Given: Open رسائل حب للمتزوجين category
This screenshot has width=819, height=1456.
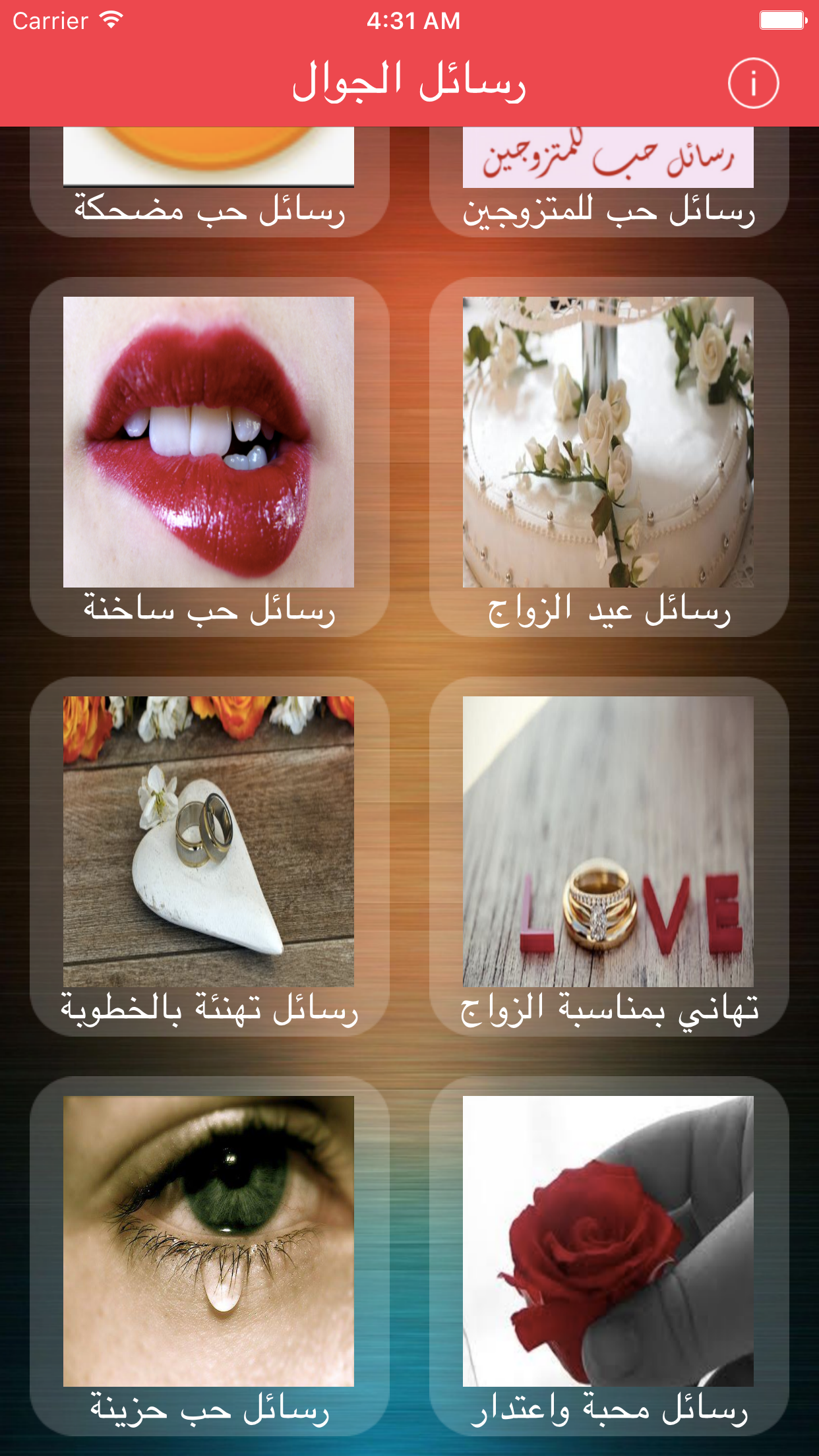Looking at the screenshot, I should click(x=609, y=181).
